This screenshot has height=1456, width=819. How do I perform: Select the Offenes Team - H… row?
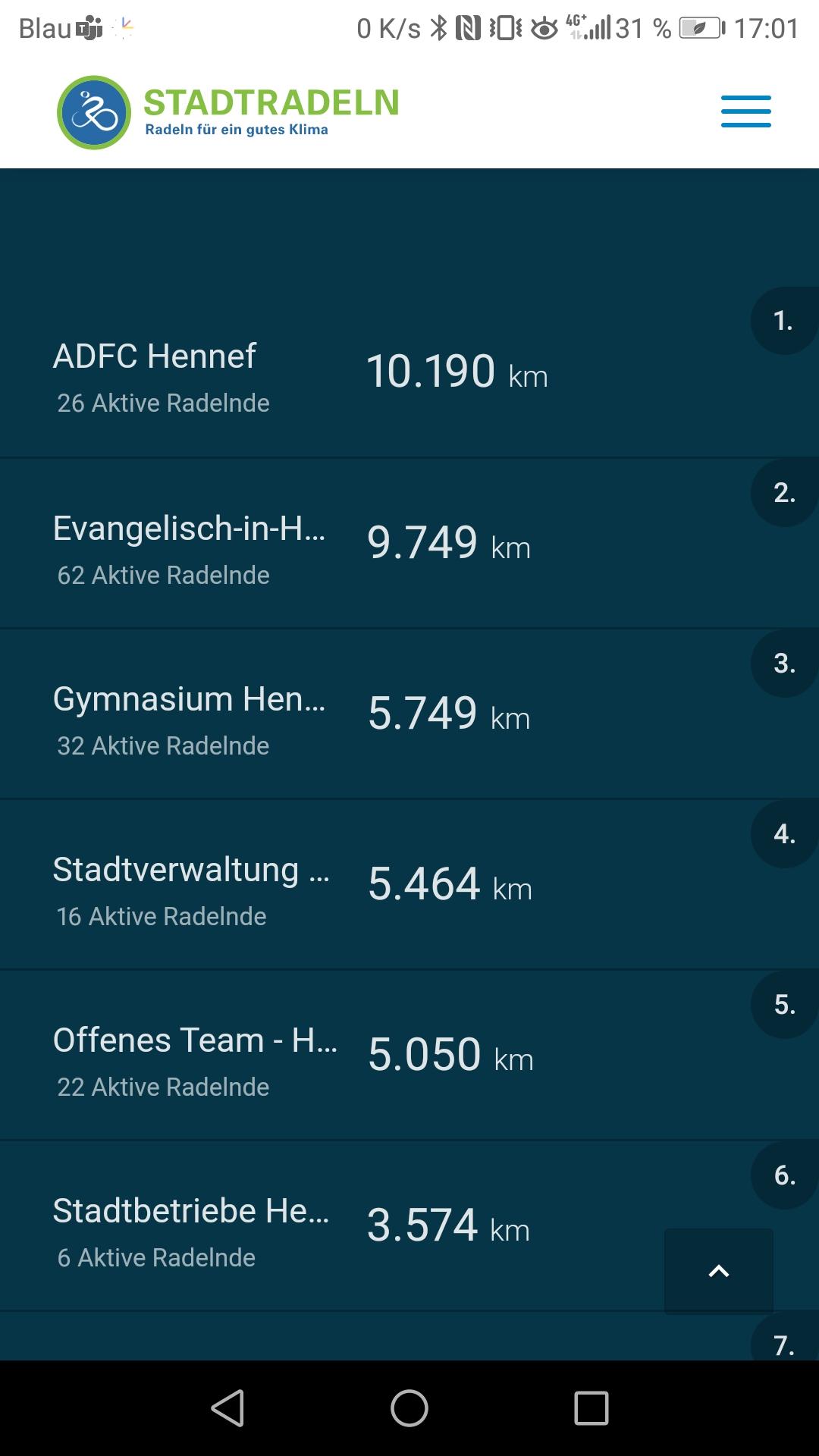pos(409,1056)
